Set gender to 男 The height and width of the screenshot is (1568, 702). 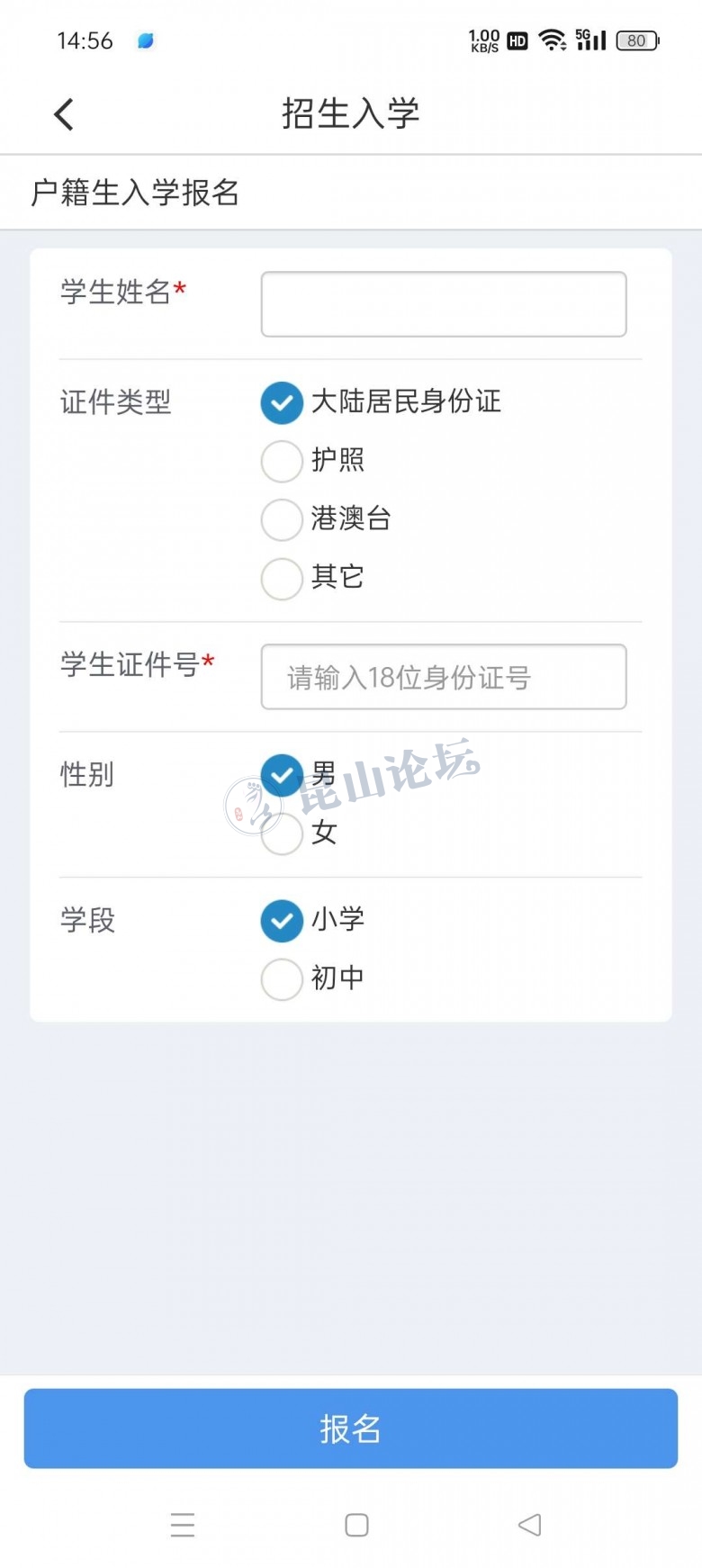[x=282, y=774]
